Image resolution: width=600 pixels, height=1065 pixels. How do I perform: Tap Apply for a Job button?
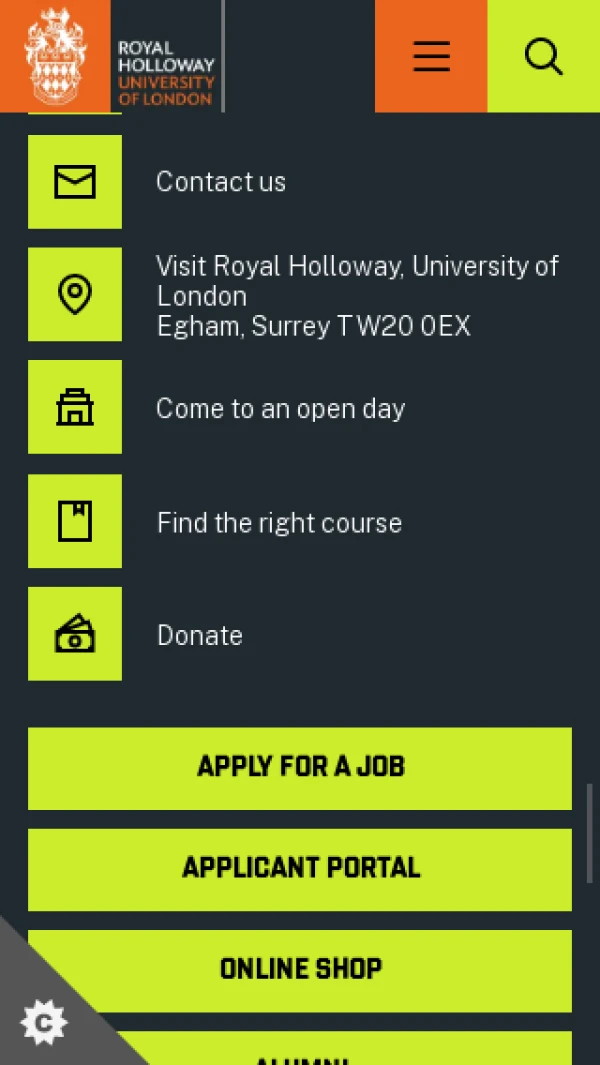[x=300, y=767]
